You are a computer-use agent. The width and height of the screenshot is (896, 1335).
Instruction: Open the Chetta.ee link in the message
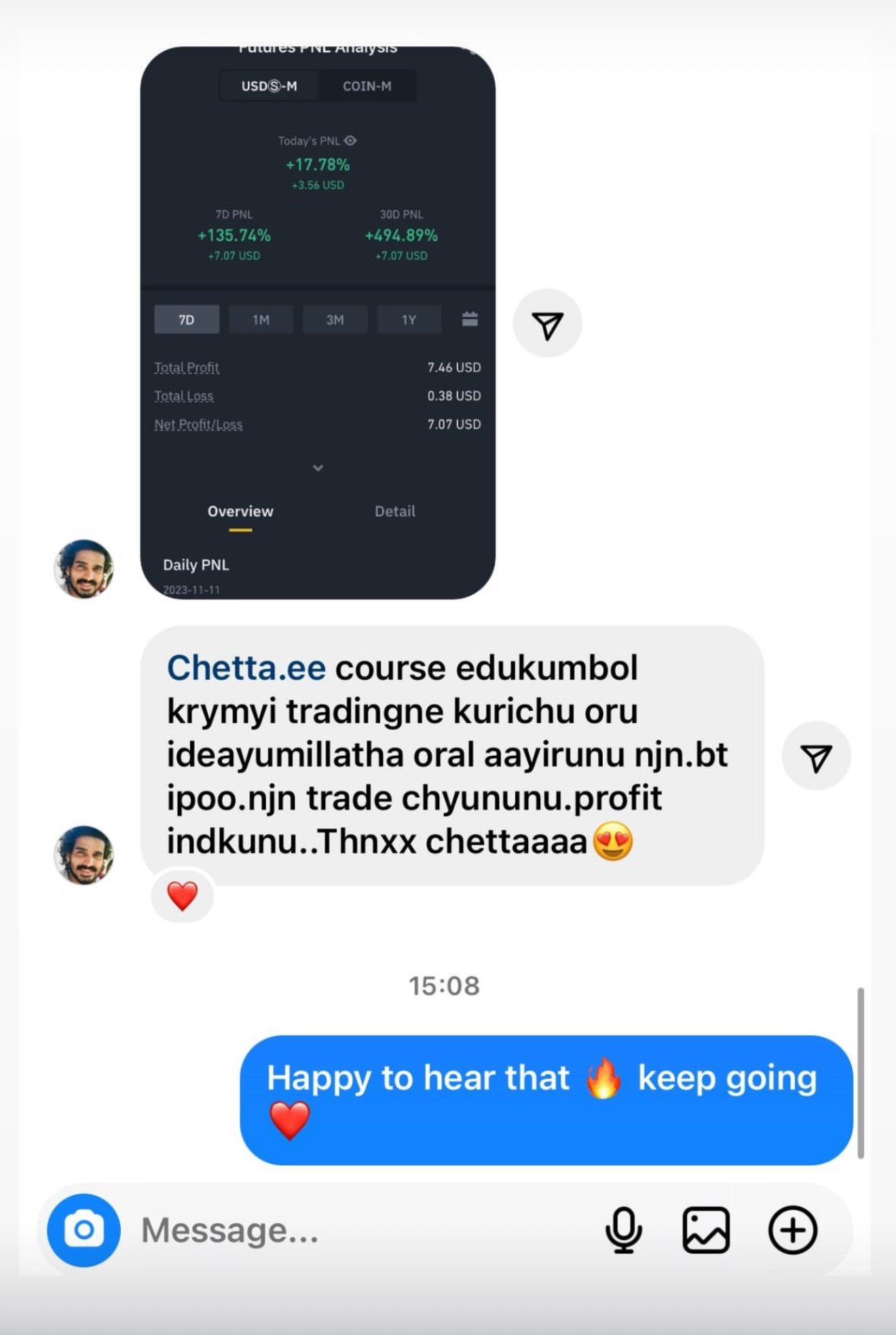tap(246, 668)
